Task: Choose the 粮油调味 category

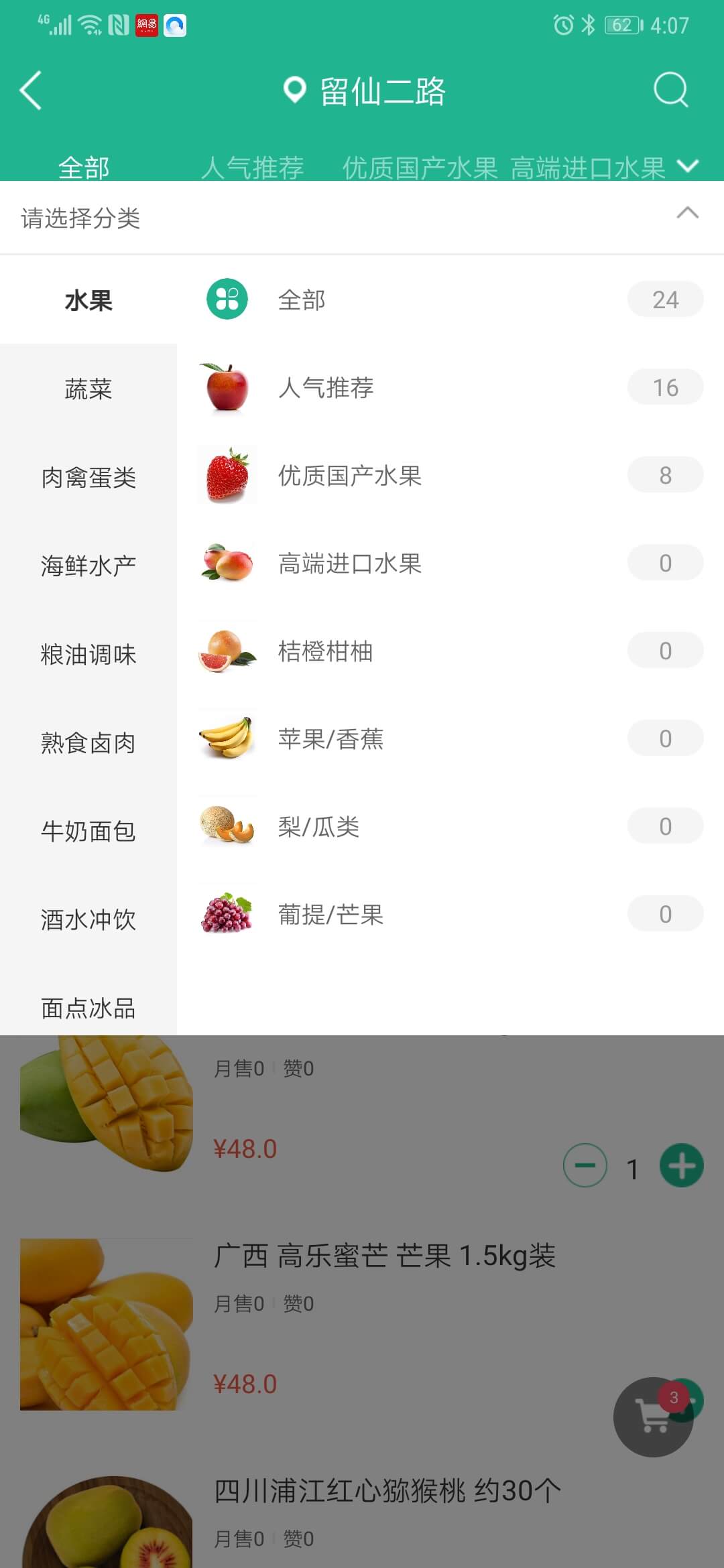Action: tap(88, 655)
